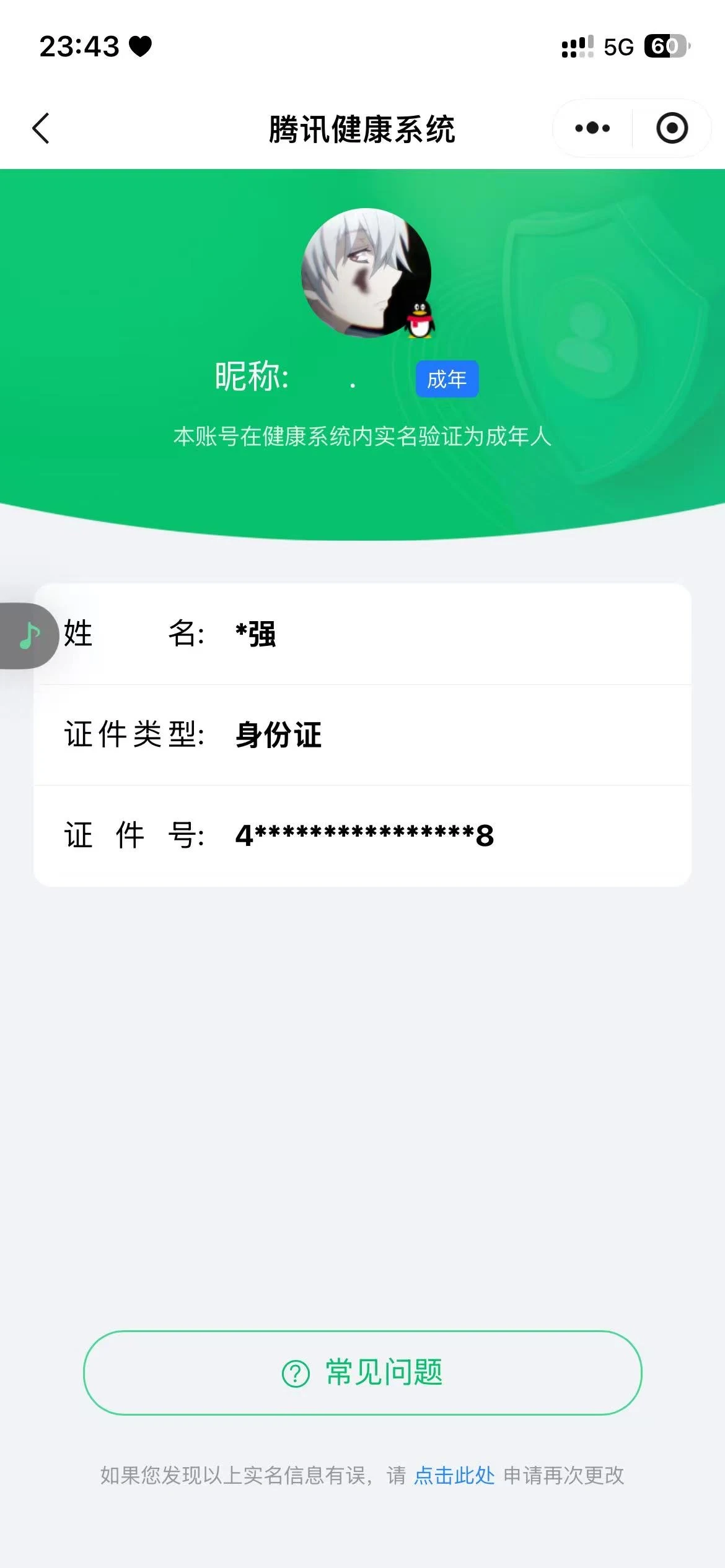Tap the close circle button top right

pos(670,128)
